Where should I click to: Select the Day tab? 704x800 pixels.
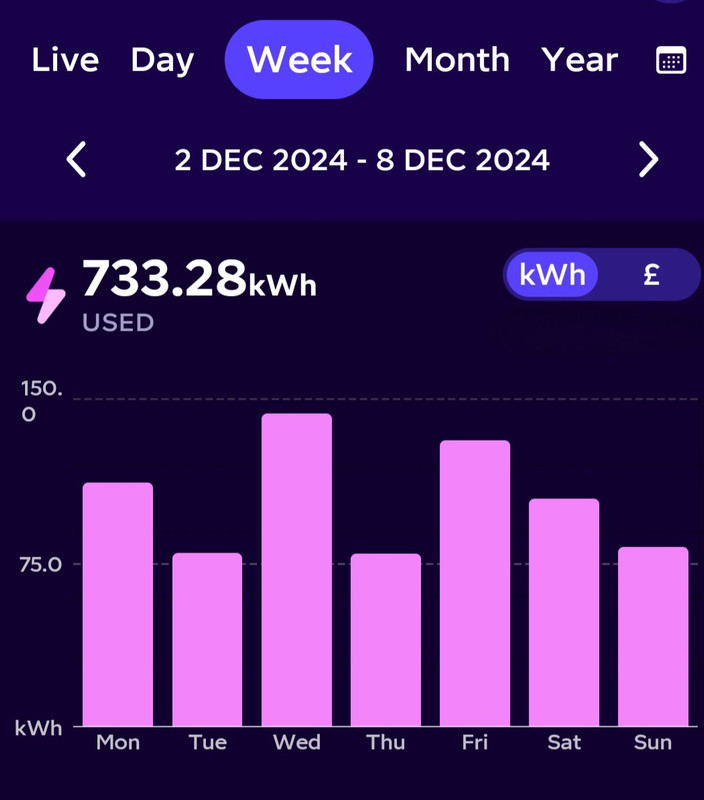(x=162, y=60)
